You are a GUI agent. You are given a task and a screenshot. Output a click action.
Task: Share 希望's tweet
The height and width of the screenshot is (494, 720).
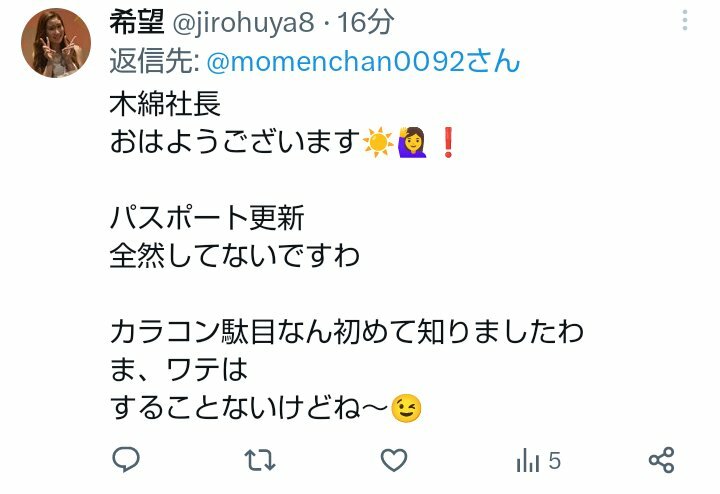661,460
